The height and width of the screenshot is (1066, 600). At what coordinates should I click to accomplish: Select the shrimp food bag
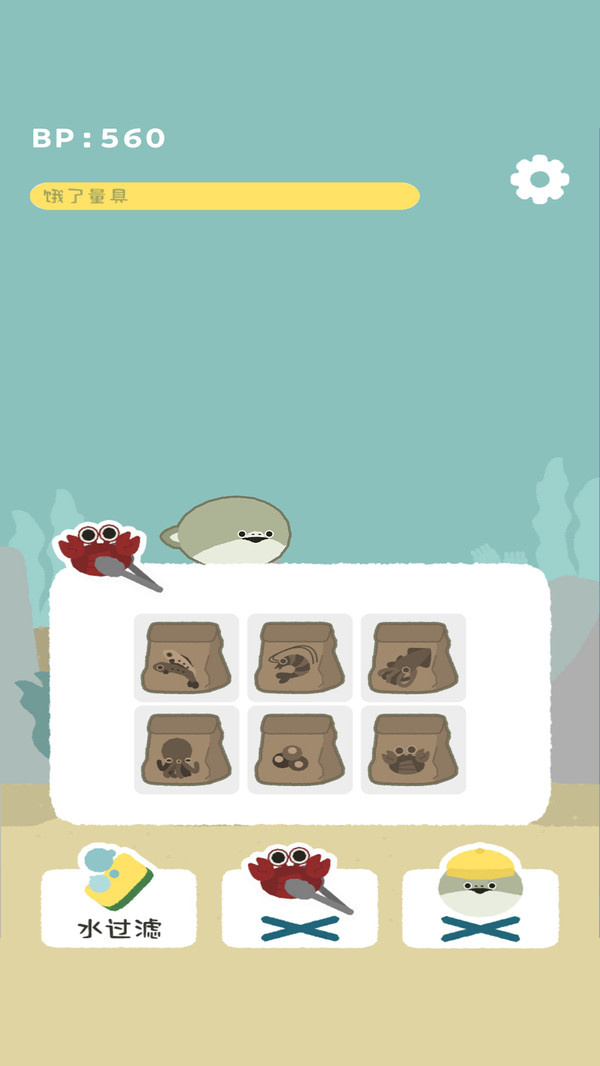tap(300, 657)
